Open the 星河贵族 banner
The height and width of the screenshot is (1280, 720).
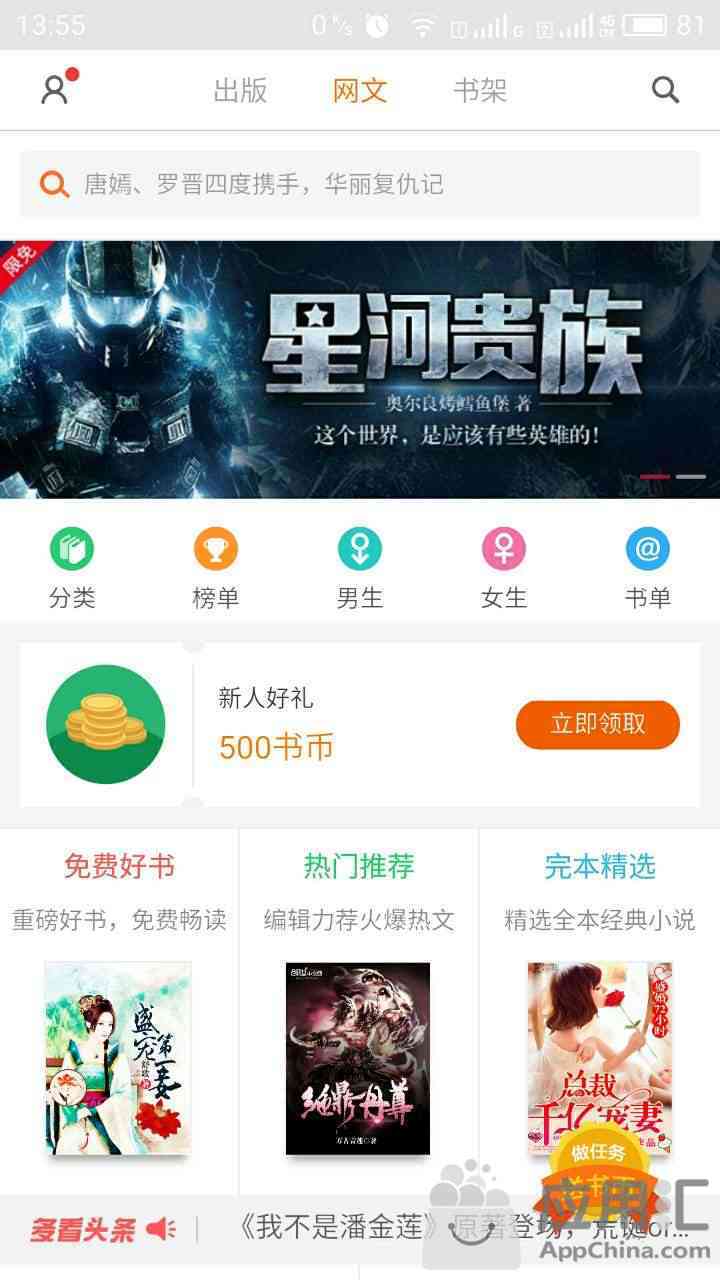(x=360, y=369)
